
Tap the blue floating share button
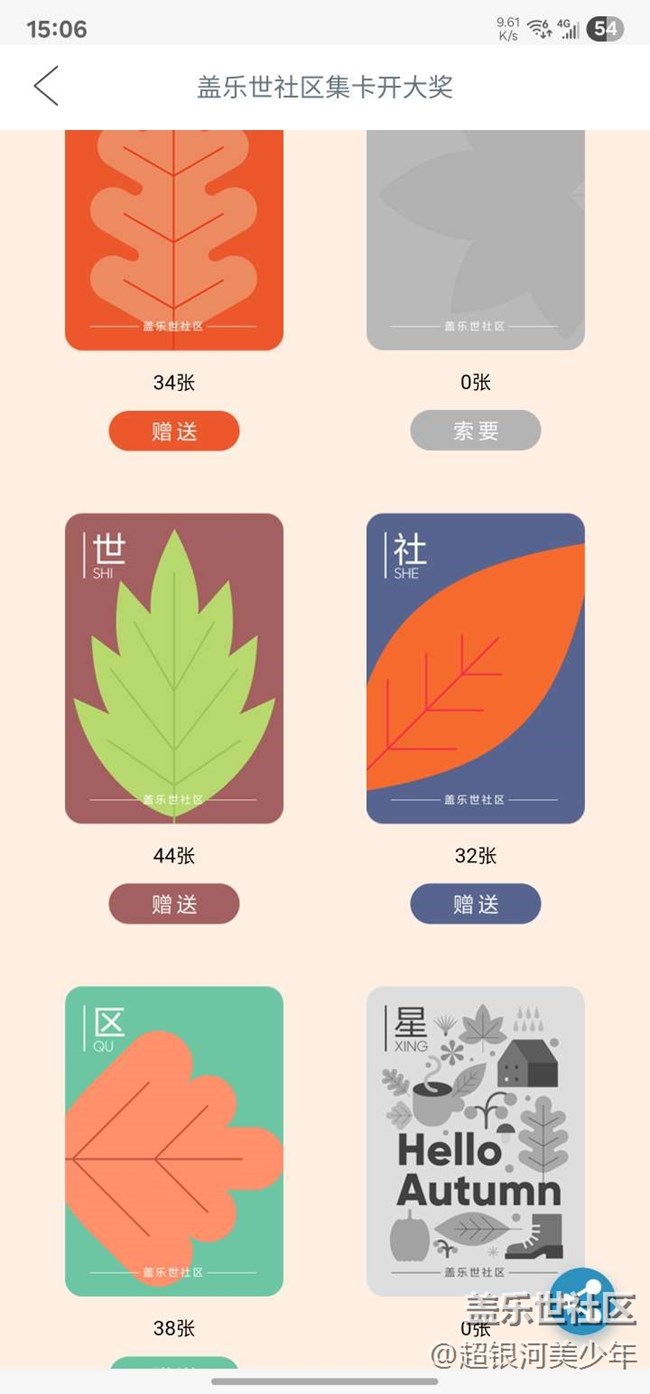[582, 1300]
